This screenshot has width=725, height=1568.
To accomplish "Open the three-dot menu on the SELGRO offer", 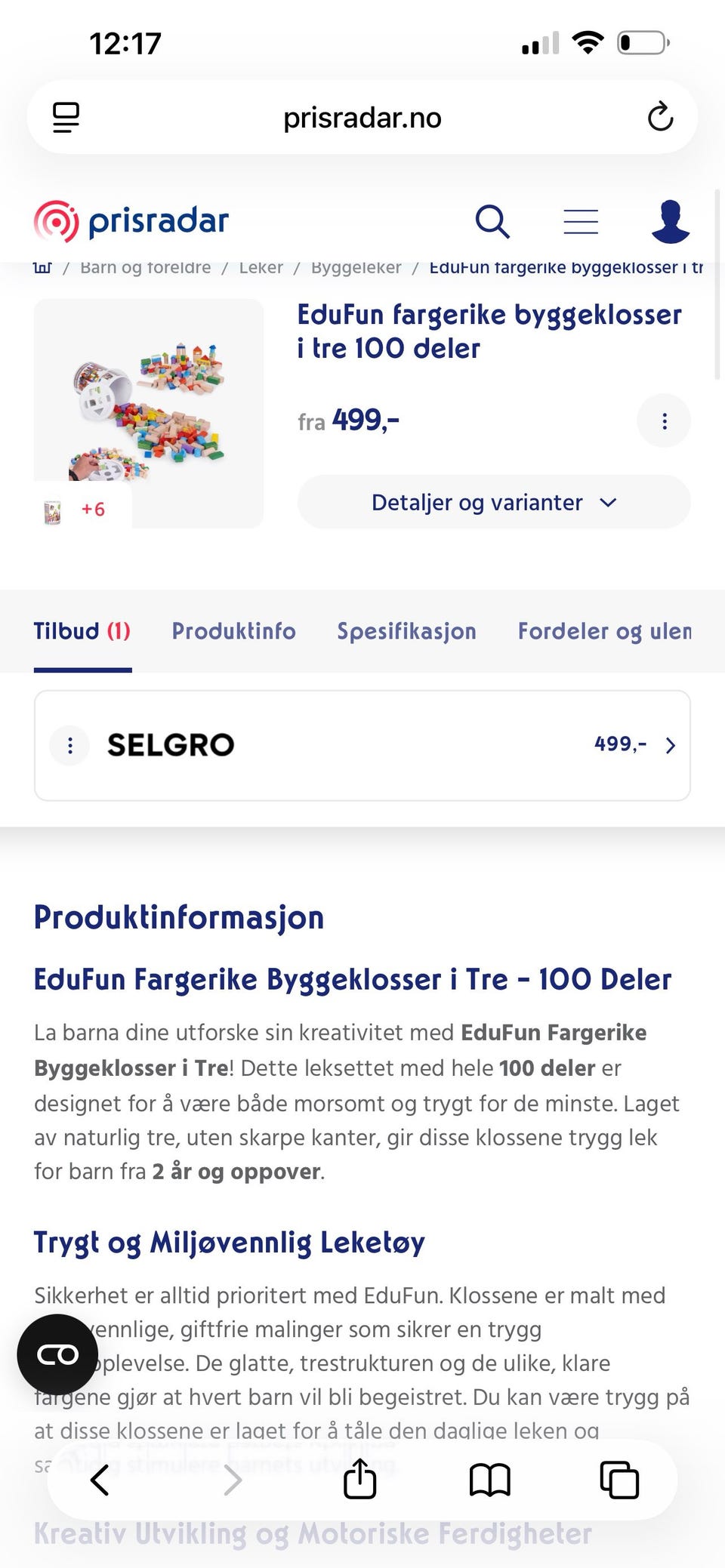I will pos(69,745).
